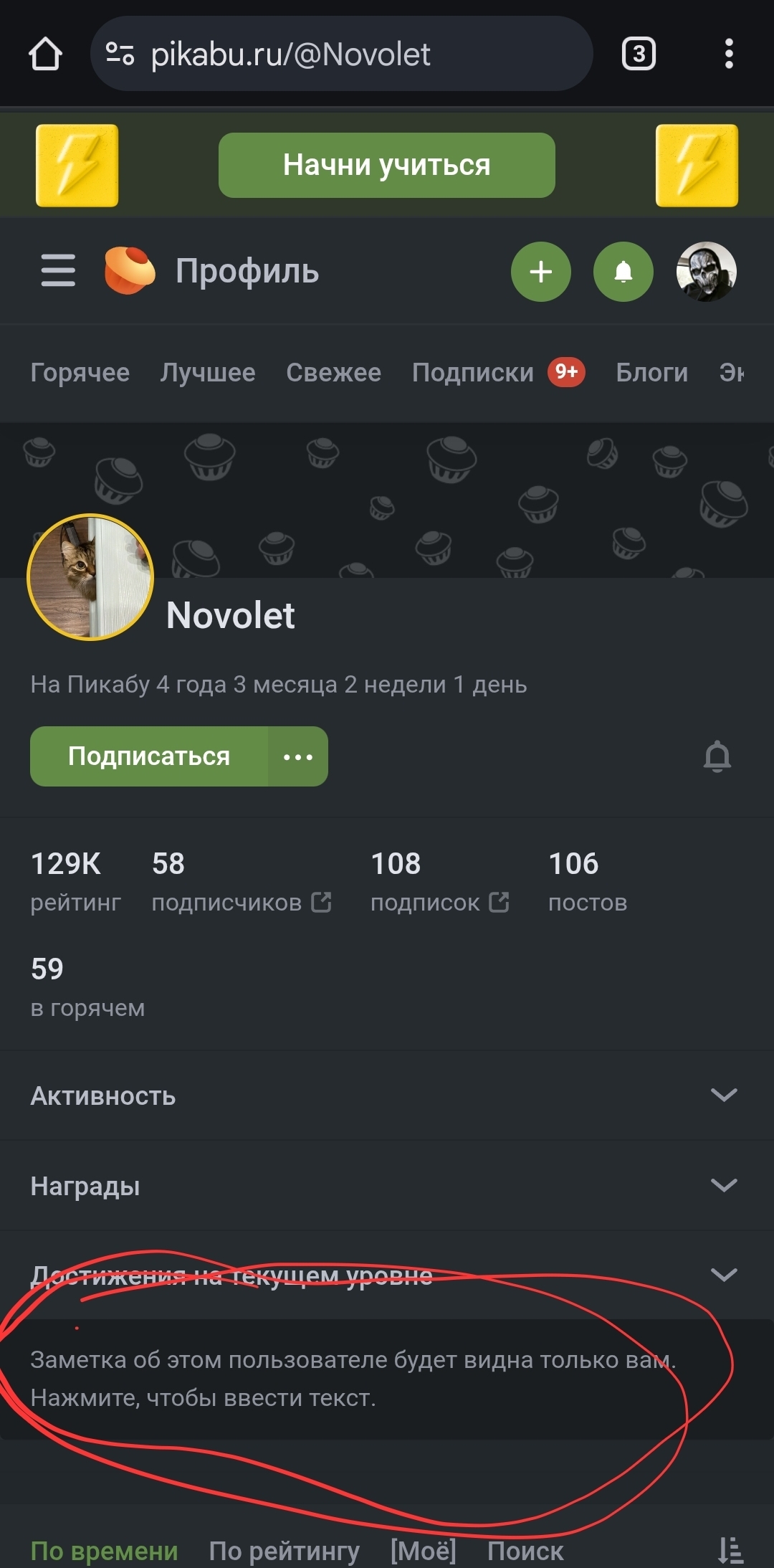Open the browser tabs switcher
This screenshot has width=774, height=1568.
point(638,54)
